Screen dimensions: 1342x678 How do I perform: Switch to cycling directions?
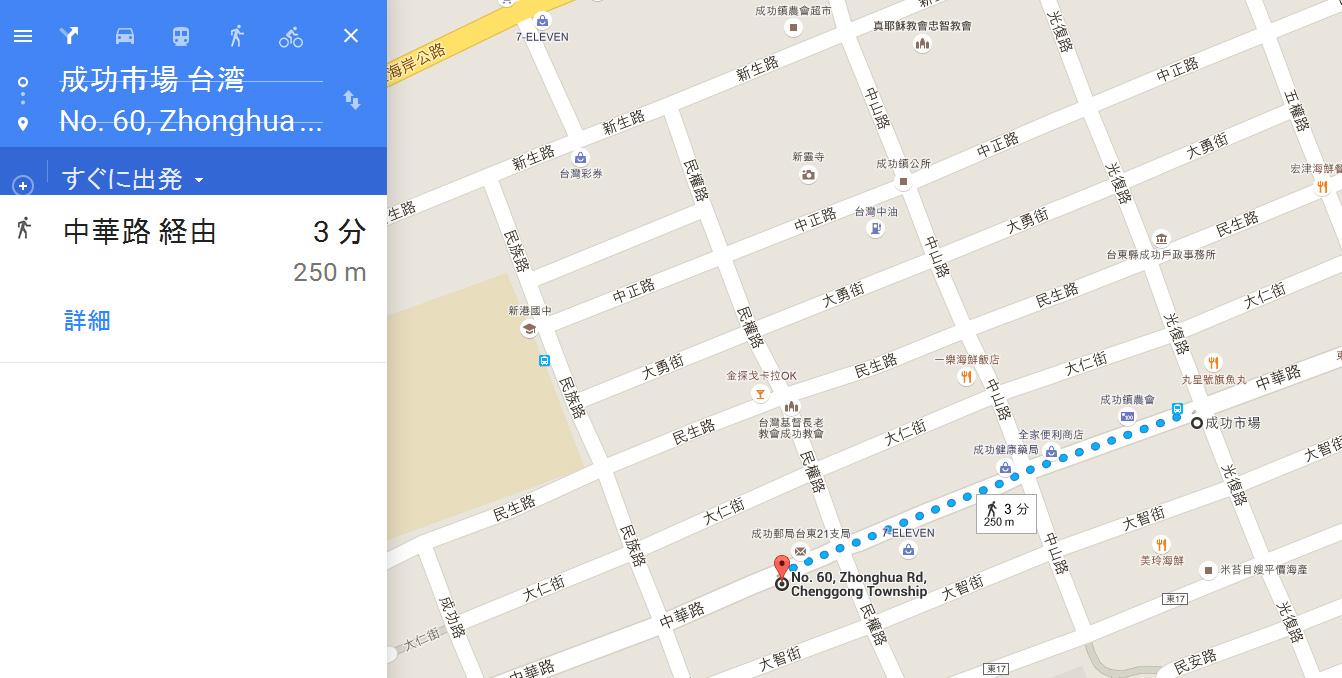291,37
